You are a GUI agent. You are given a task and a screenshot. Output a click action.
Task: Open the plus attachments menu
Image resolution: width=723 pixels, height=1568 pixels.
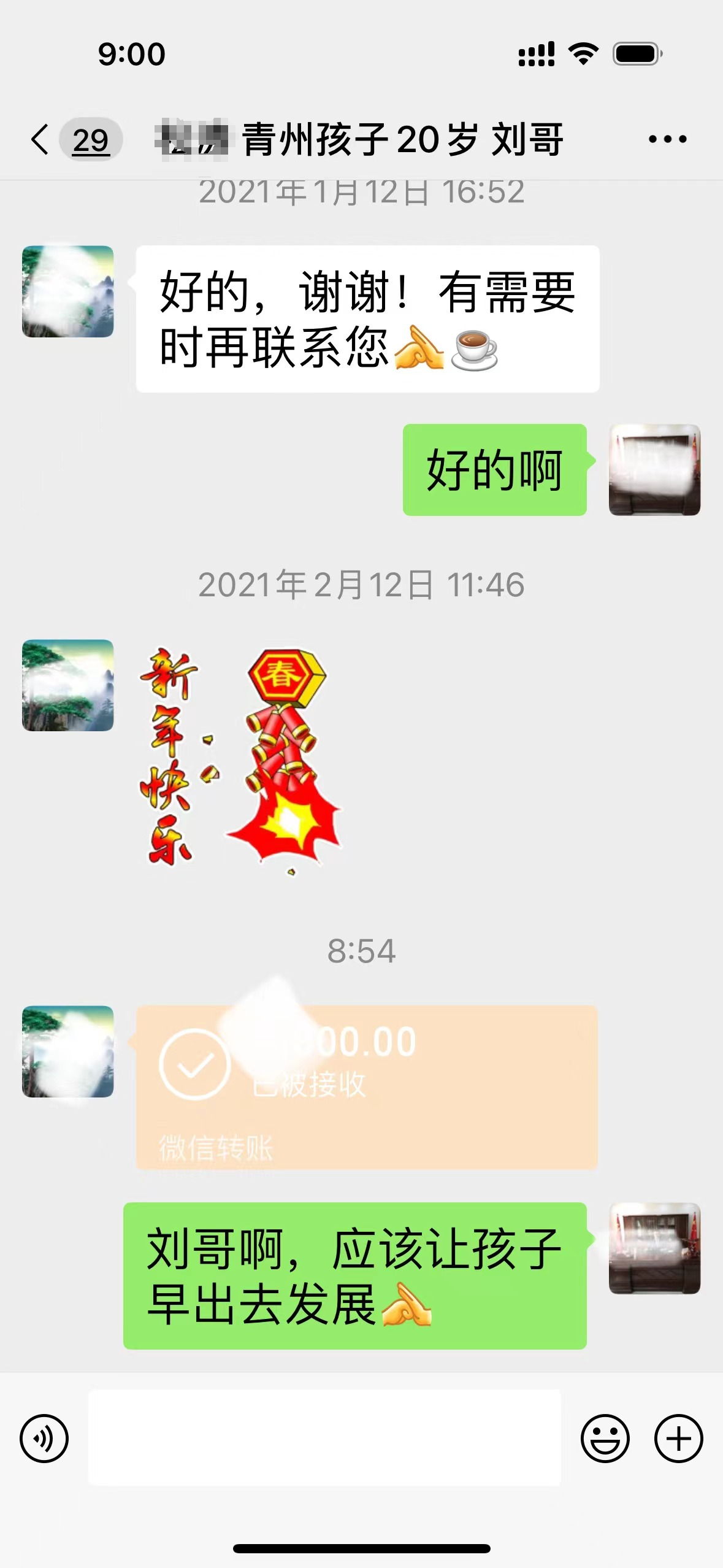click(678, 1439)
